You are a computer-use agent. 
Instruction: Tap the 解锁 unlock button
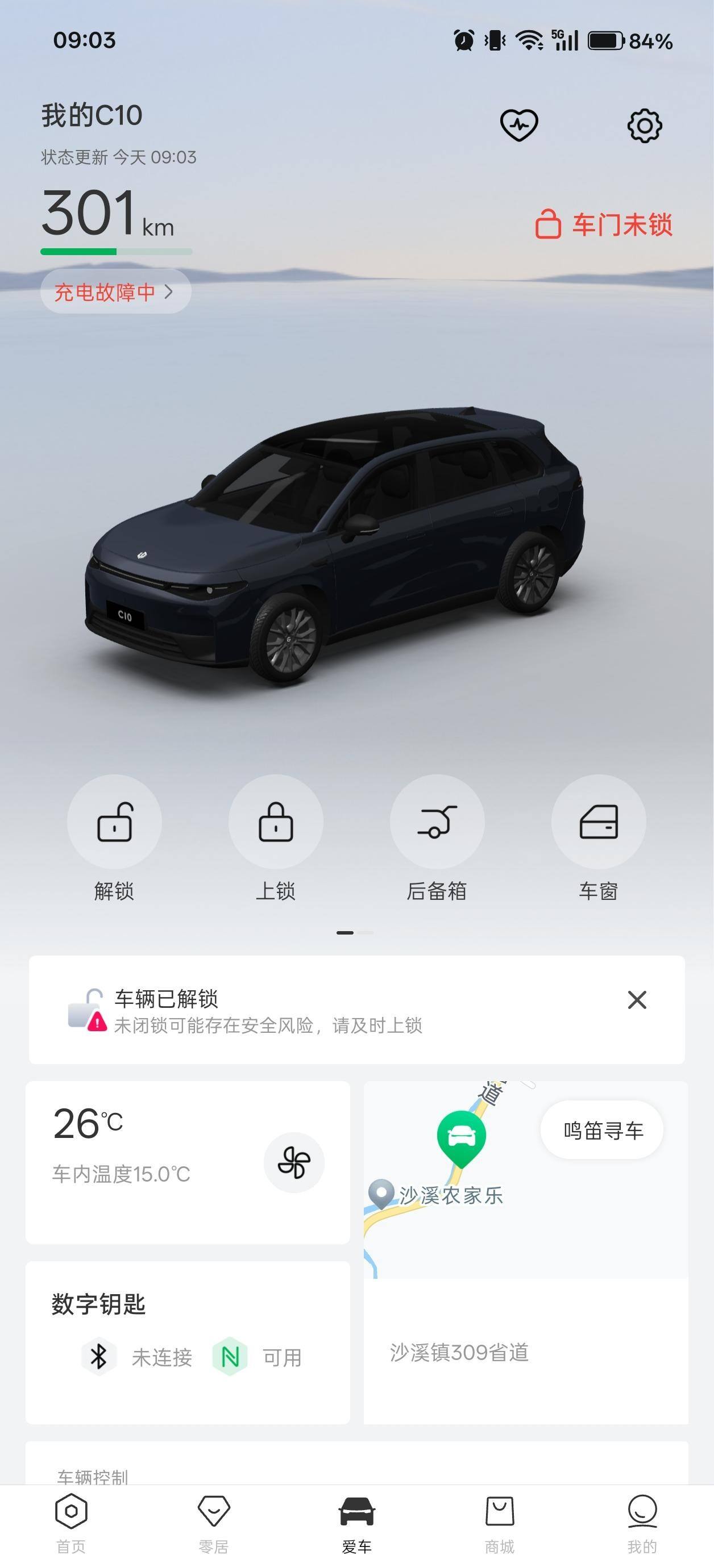[x=114, y=823]
